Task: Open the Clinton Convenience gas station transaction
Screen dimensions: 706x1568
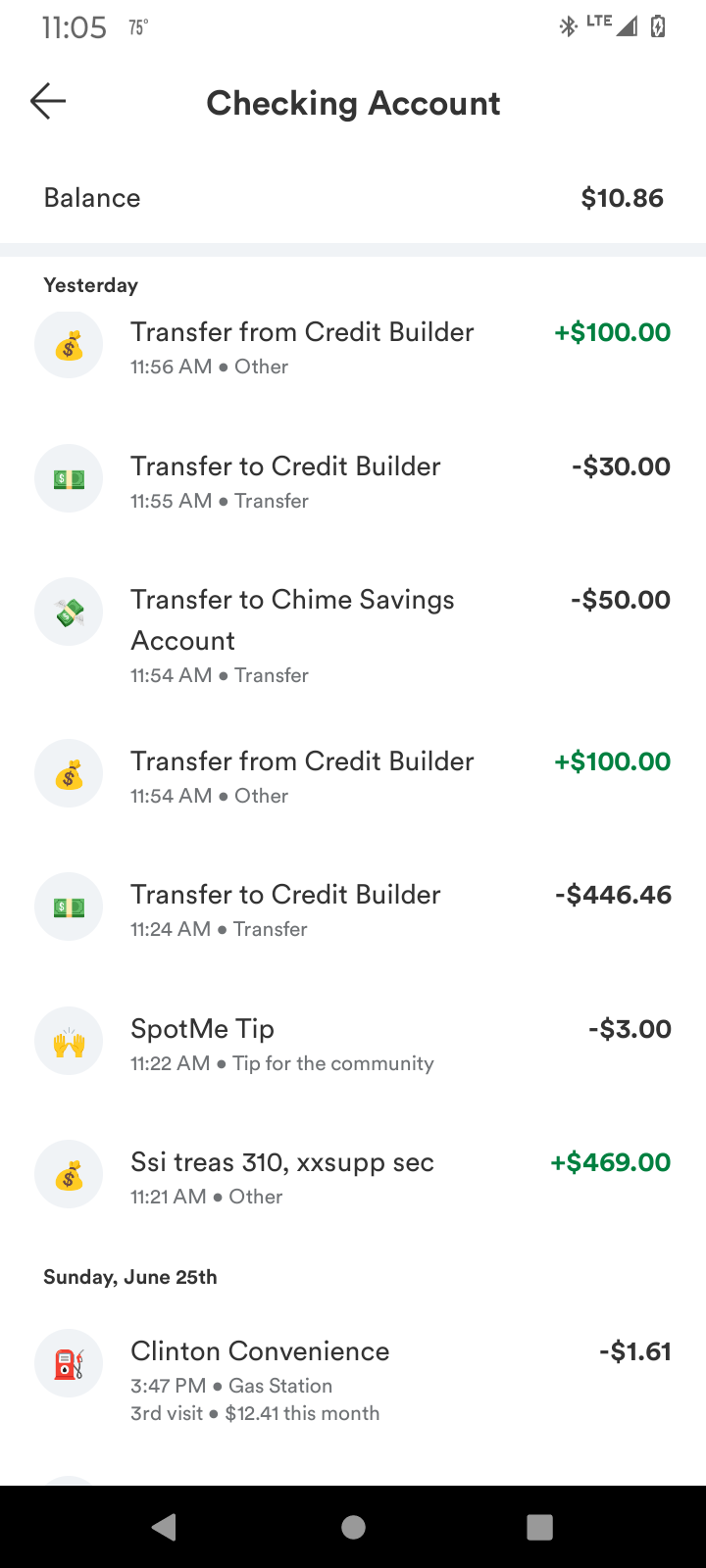Action: coord(353,1380)
